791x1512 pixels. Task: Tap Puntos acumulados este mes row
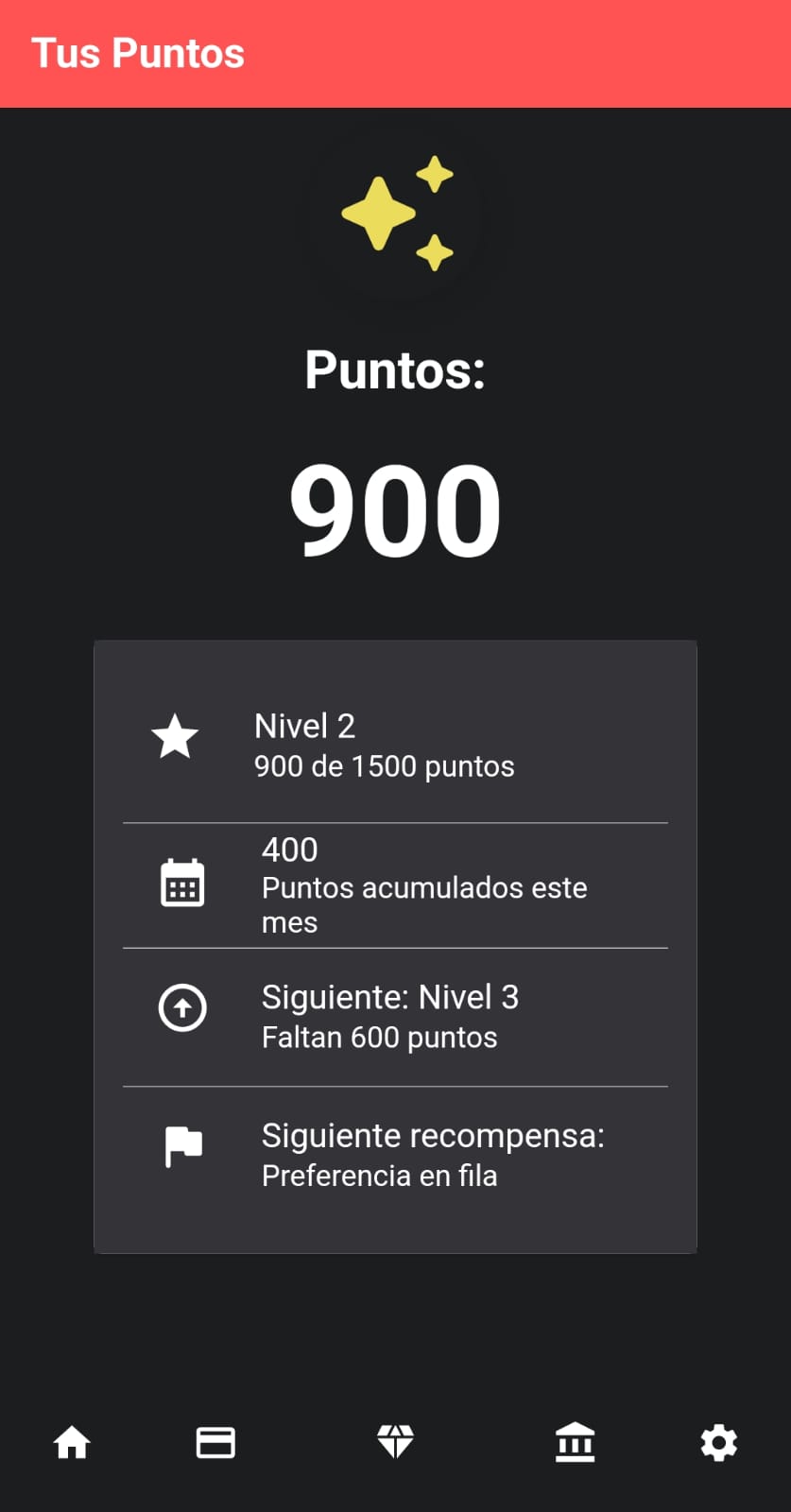coord(395,885)
